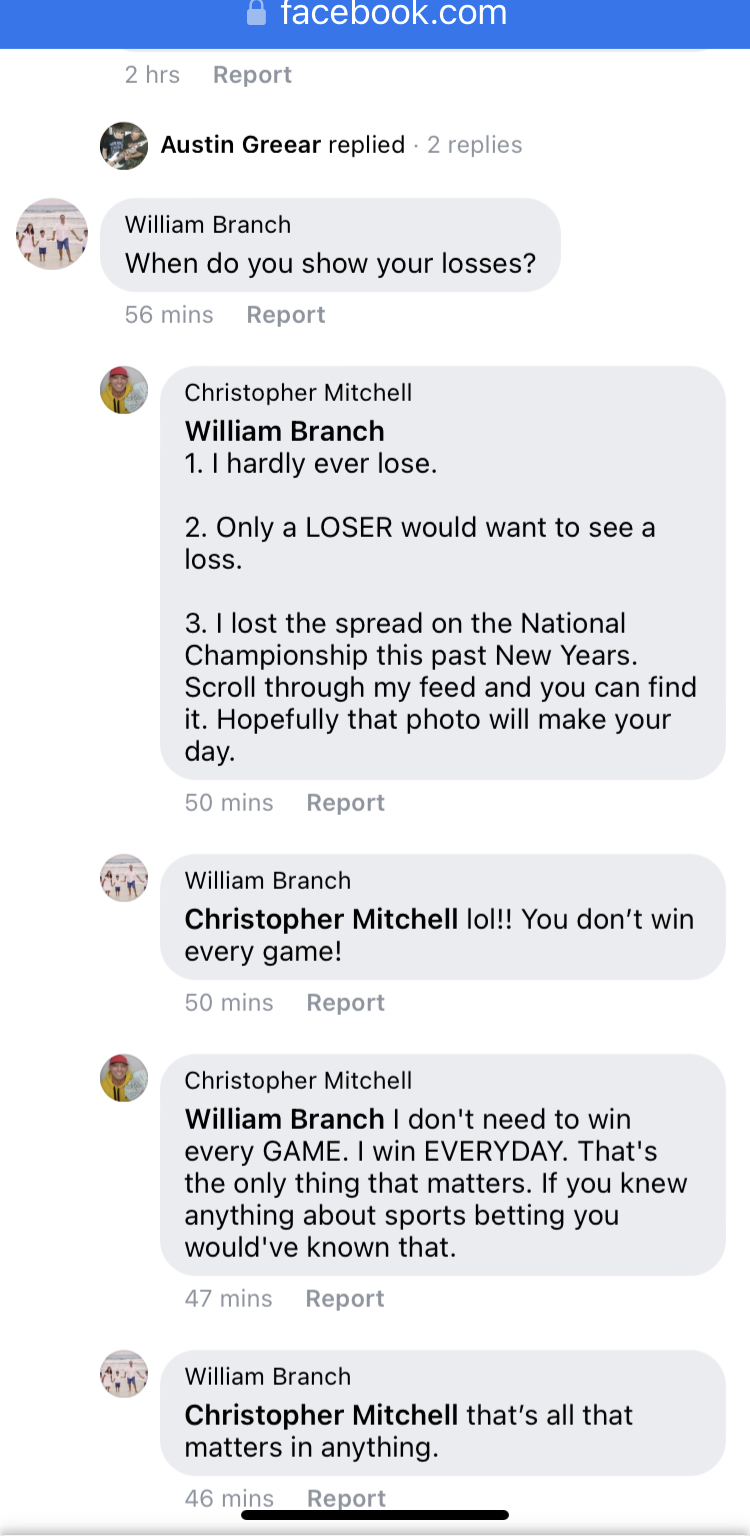Open William Branch mention in Christopher's numbered reply

tap(285, 432)
